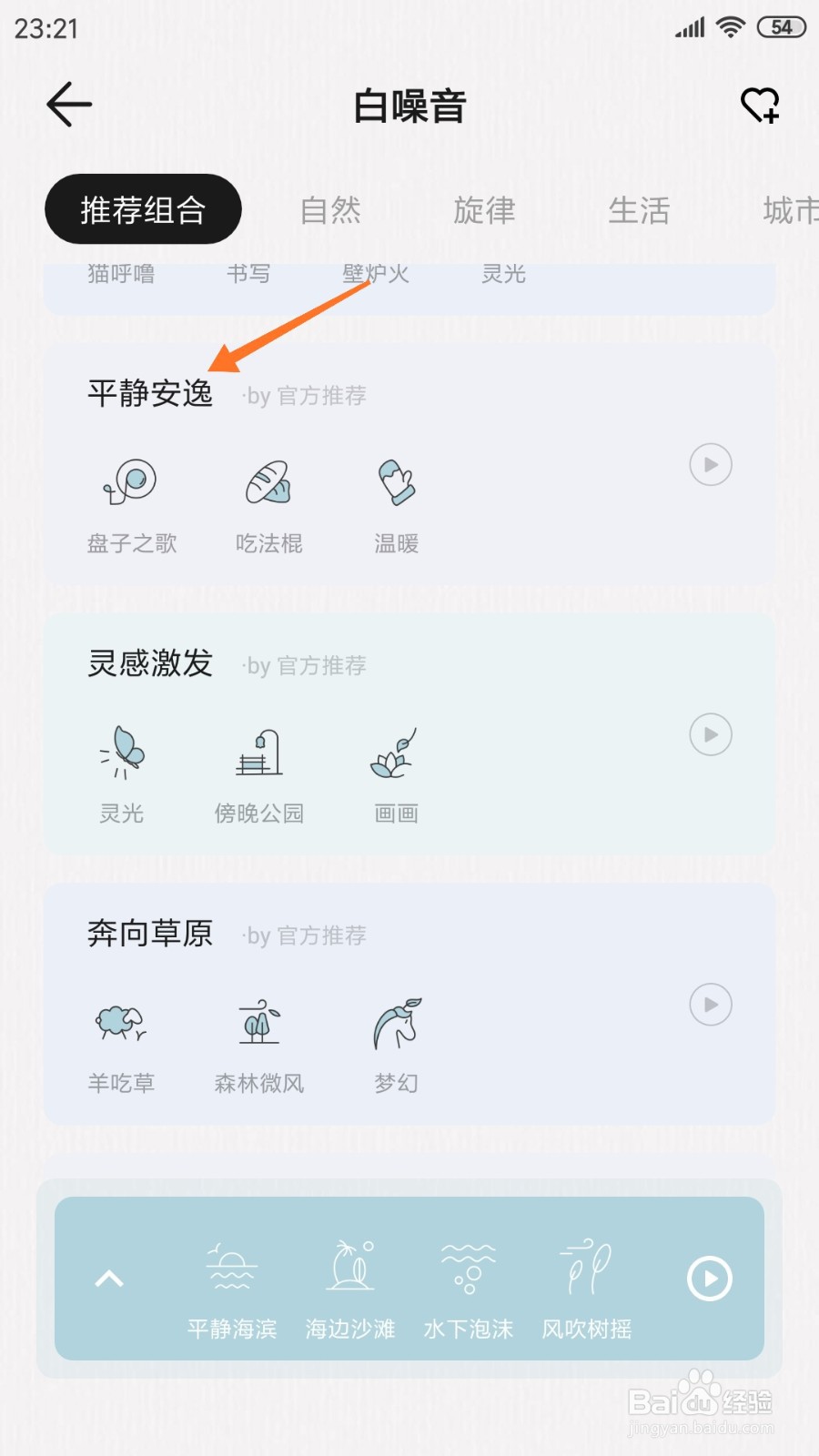Select the 盘子之歌 sound icon
819x1456 pixels.
click(130, 482)
